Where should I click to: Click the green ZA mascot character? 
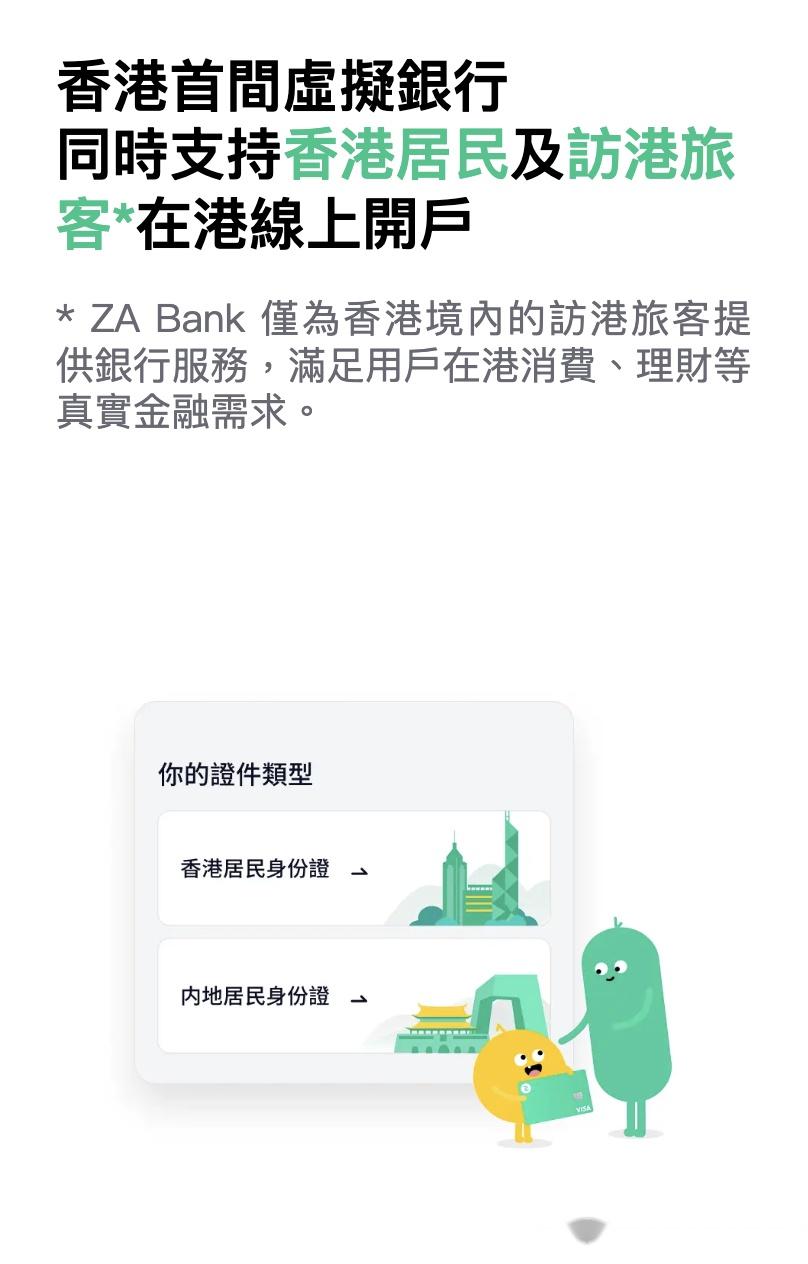[630, 1020]
